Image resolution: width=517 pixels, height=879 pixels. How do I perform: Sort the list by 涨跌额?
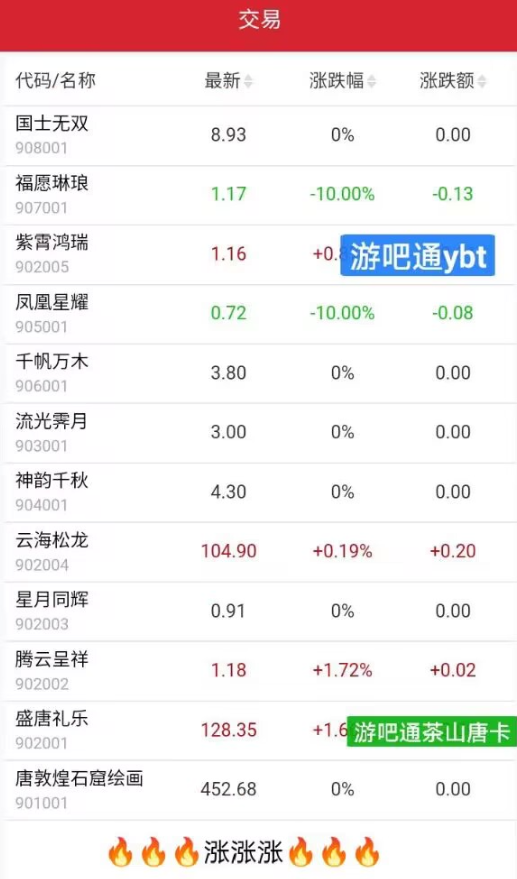pos(453,81)
